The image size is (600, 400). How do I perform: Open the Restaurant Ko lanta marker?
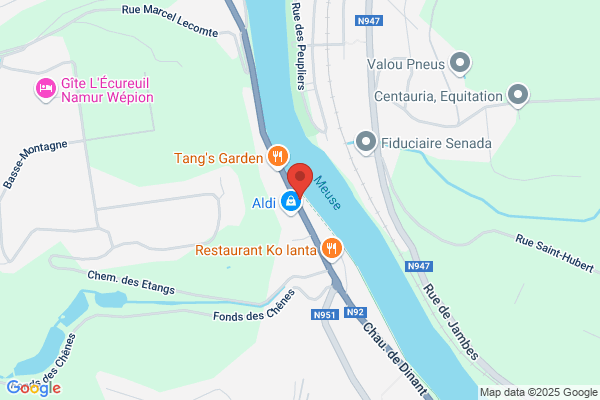(x=331, y=249)
